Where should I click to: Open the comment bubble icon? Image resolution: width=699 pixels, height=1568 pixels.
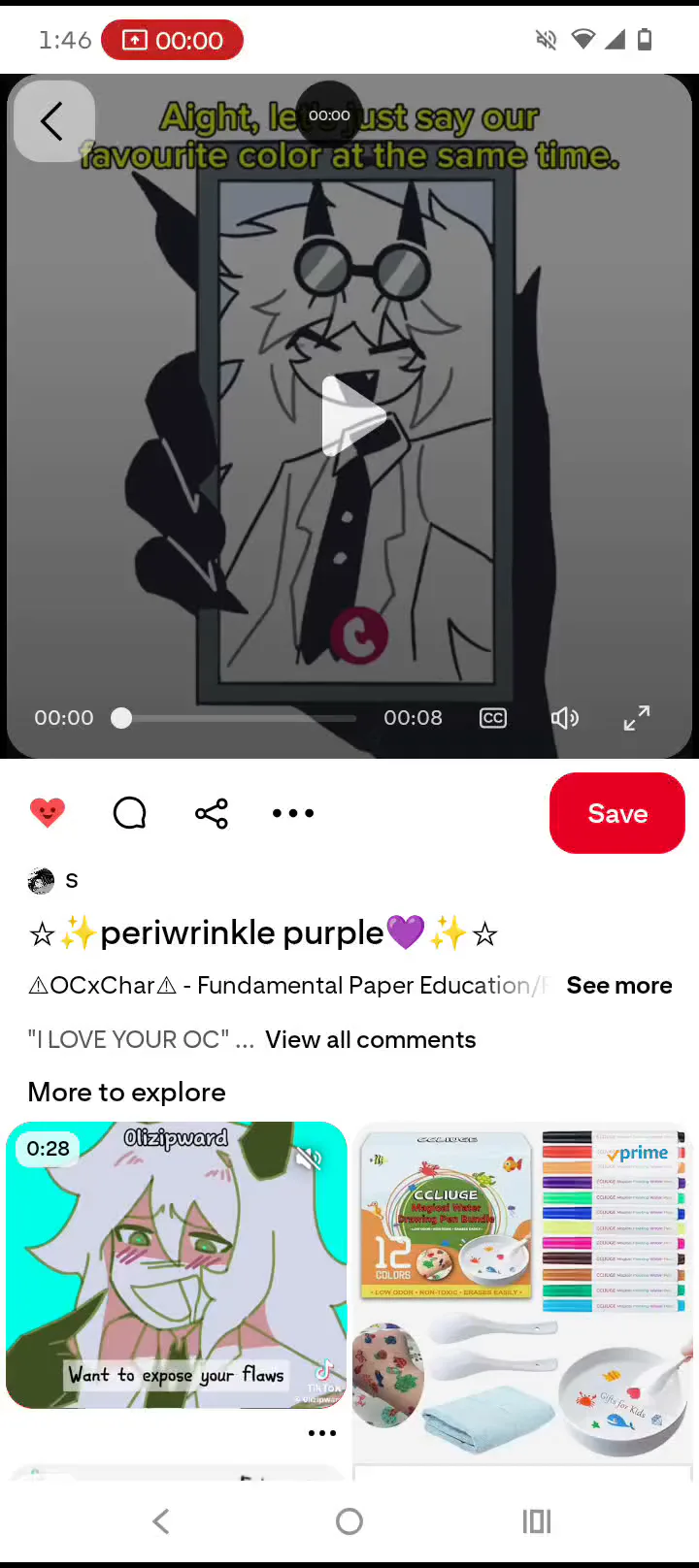point(129,813)
